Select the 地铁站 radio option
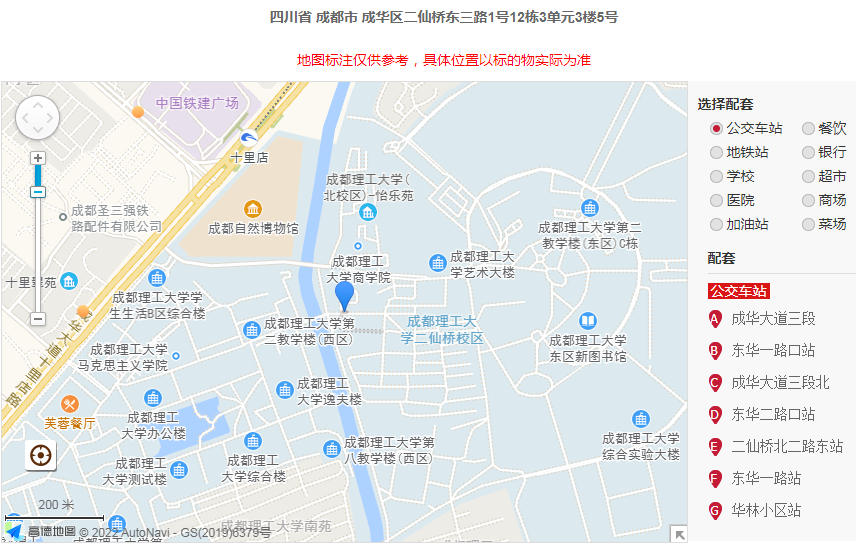This screenshot has width=856, height=546. pos(716,152)
